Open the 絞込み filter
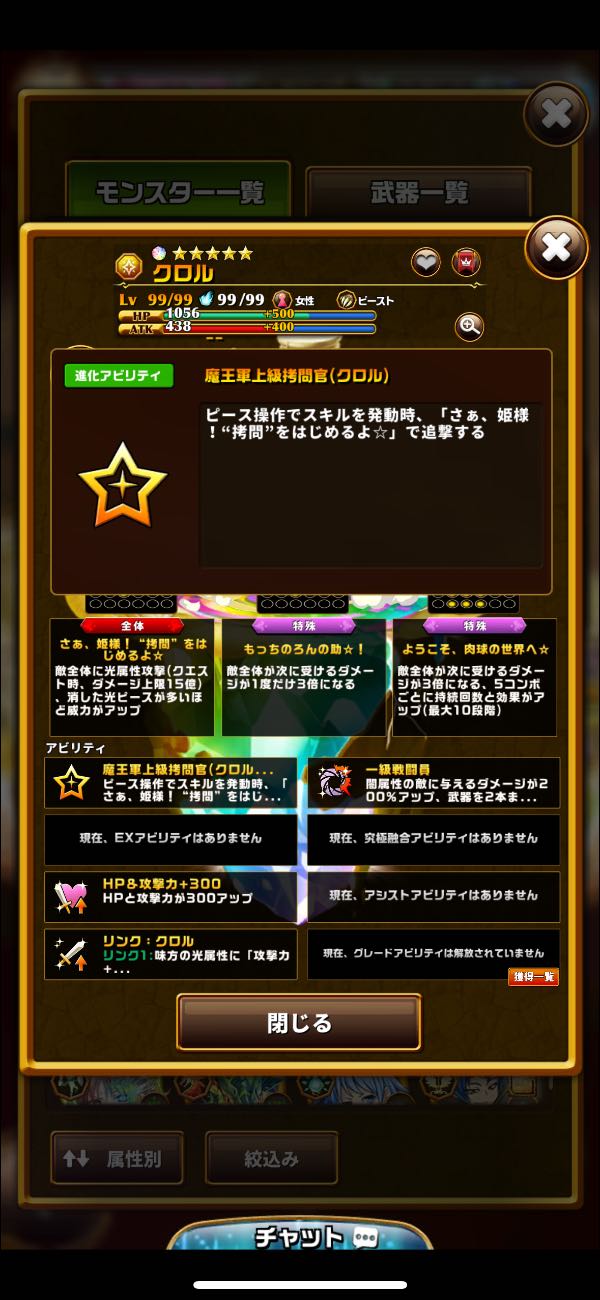This screenshot has height=1300, width=600. (271, 1159)
